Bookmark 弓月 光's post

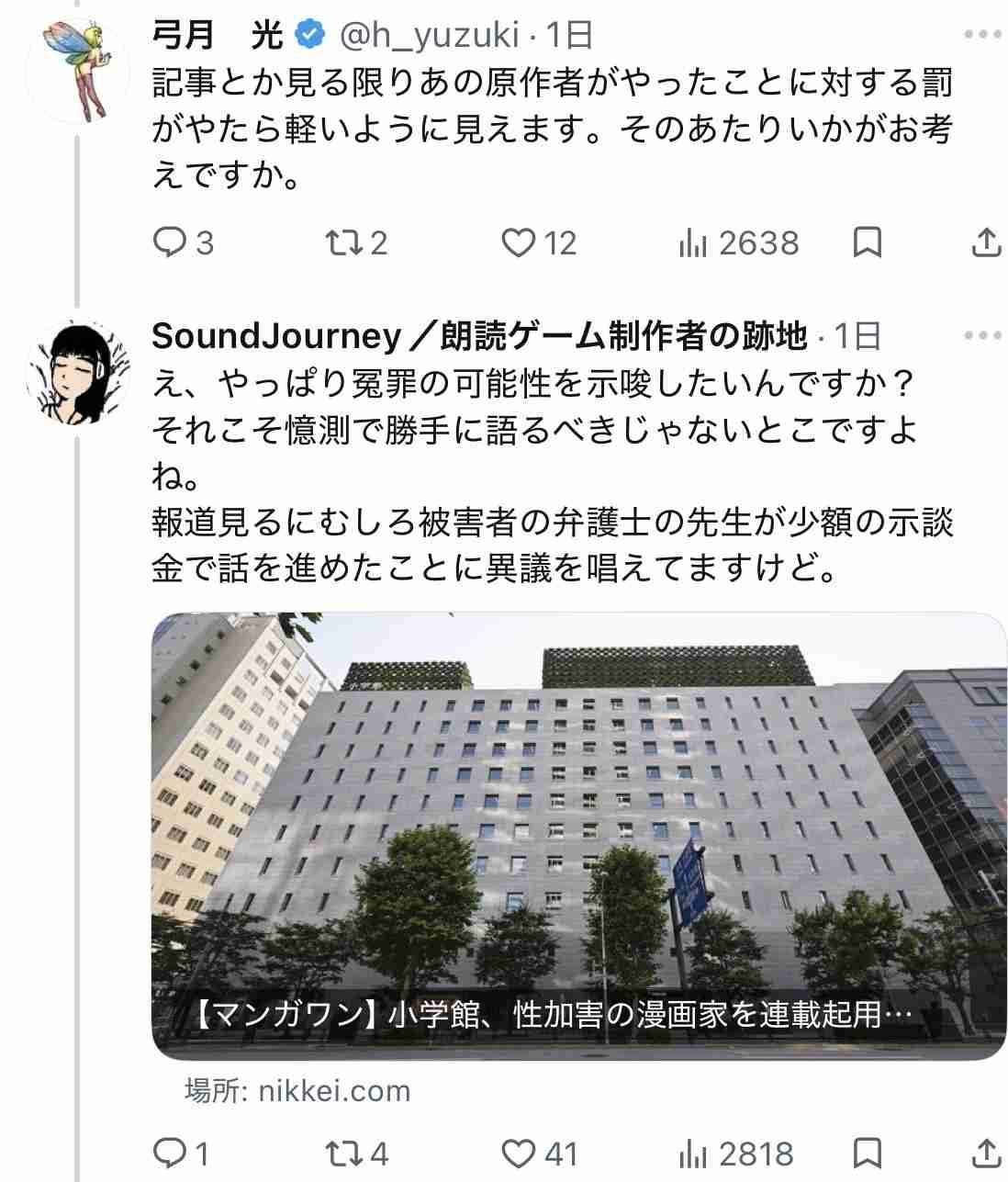(868, 242)
